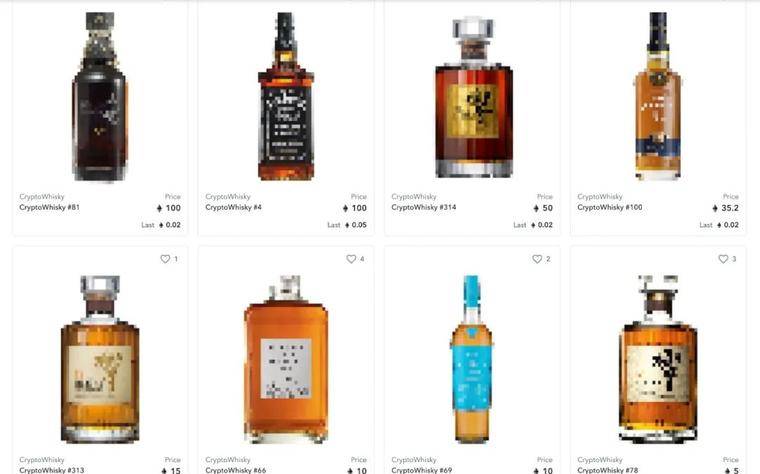Favorite CryptoWhisky #66 via its heart
Image resolution: width=760 pixels, height=474 pixels.
pos(351,259)
